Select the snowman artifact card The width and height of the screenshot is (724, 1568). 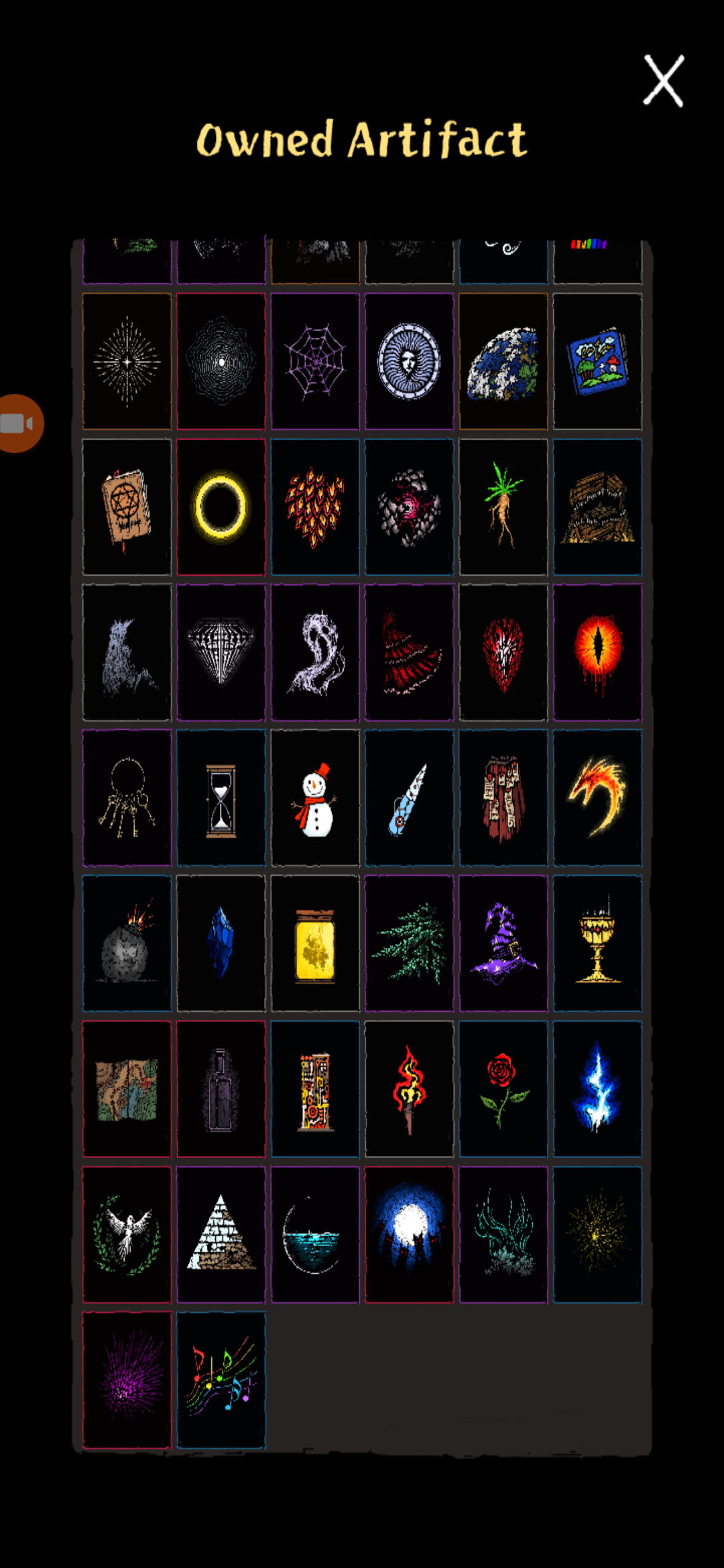[x=315, y=797]
